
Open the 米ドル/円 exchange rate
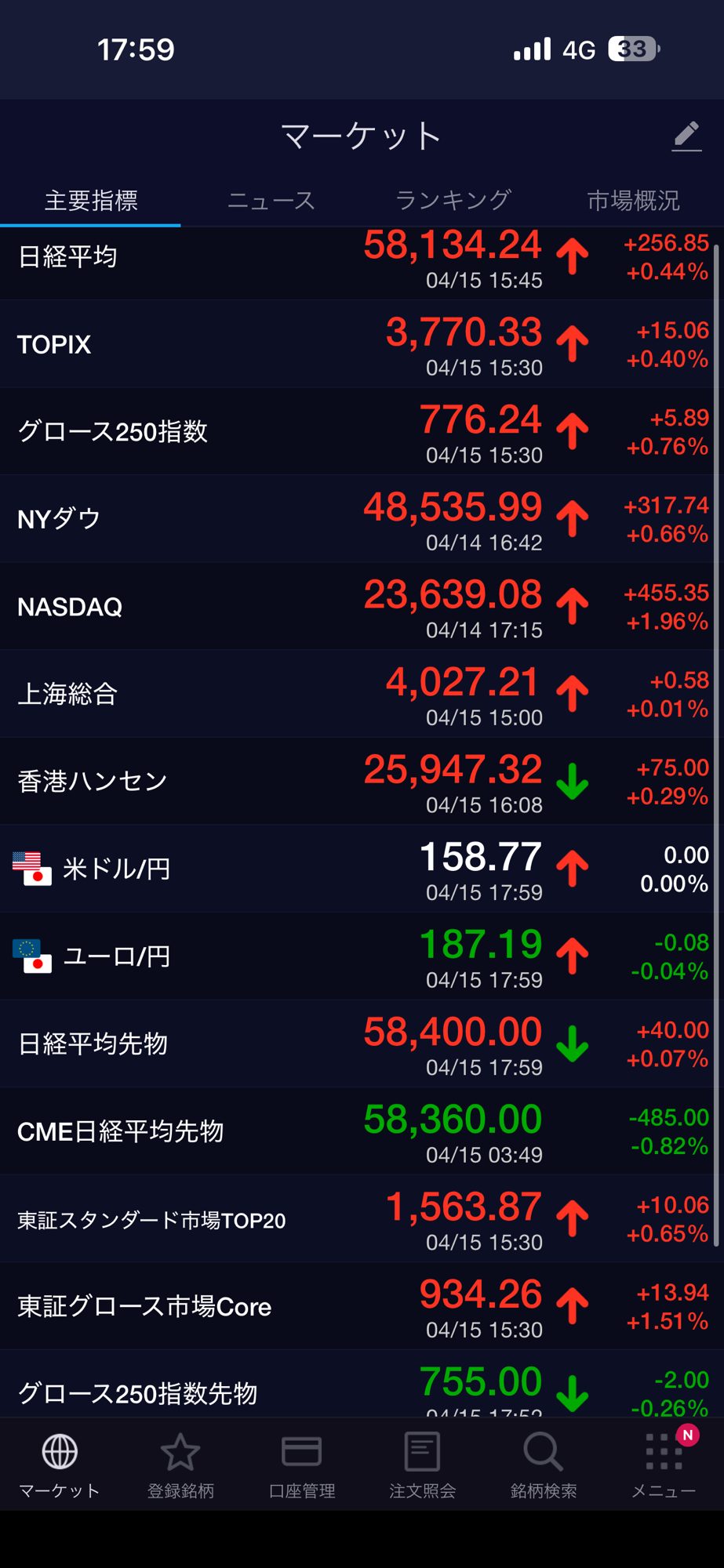(361, 869)
